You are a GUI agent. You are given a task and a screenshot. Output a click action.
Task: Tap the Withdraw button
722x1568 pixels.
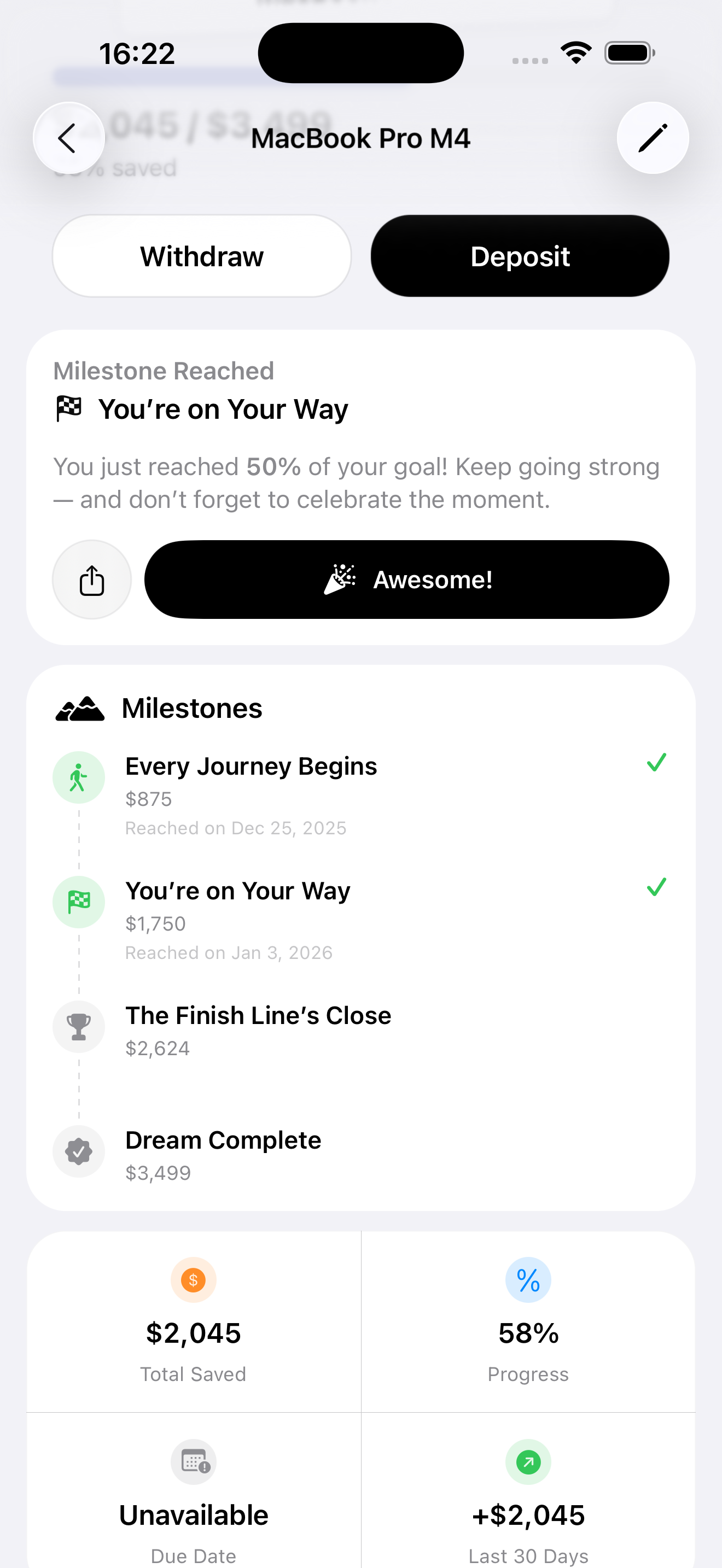201,256
